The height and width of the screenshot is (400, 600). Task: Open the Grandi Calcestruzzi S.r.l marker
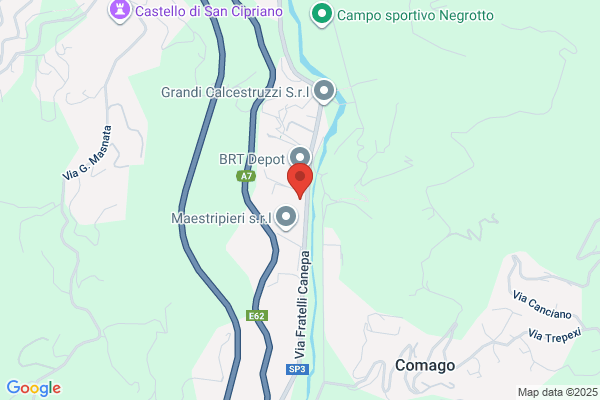point(324,92)
